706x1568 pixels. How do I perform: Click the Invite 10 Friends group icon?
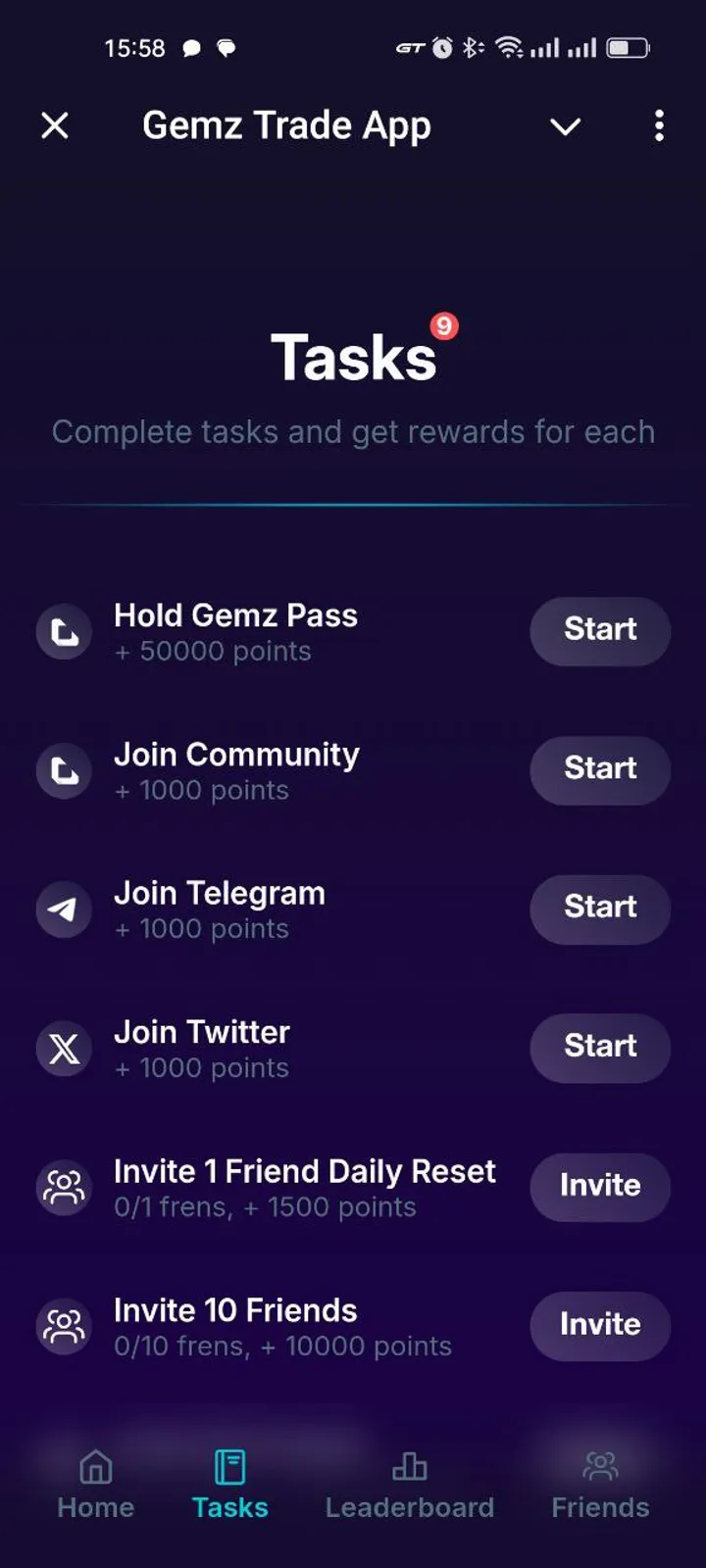(x=63, y=1326)
